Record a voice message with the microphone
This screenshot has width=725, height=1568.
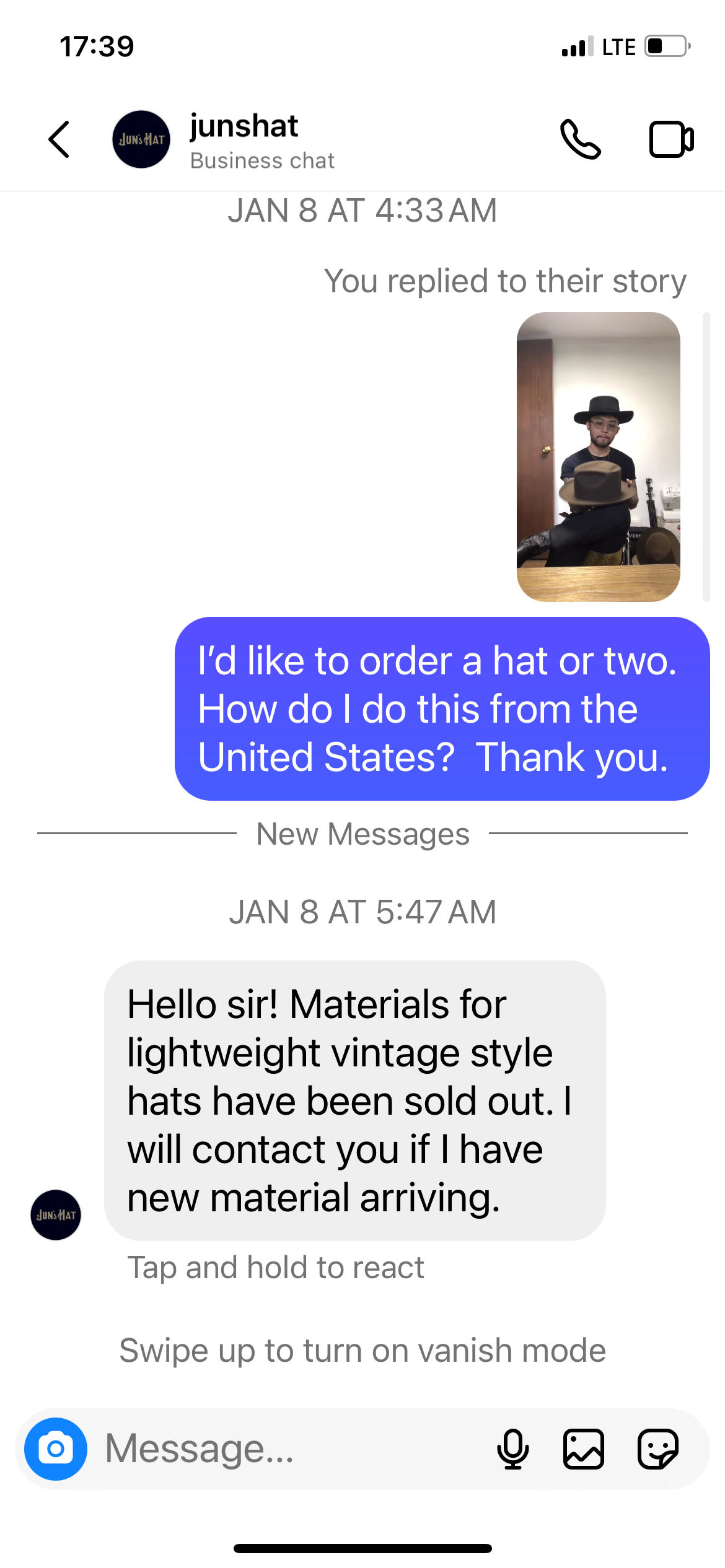(x=513, y=1449)
